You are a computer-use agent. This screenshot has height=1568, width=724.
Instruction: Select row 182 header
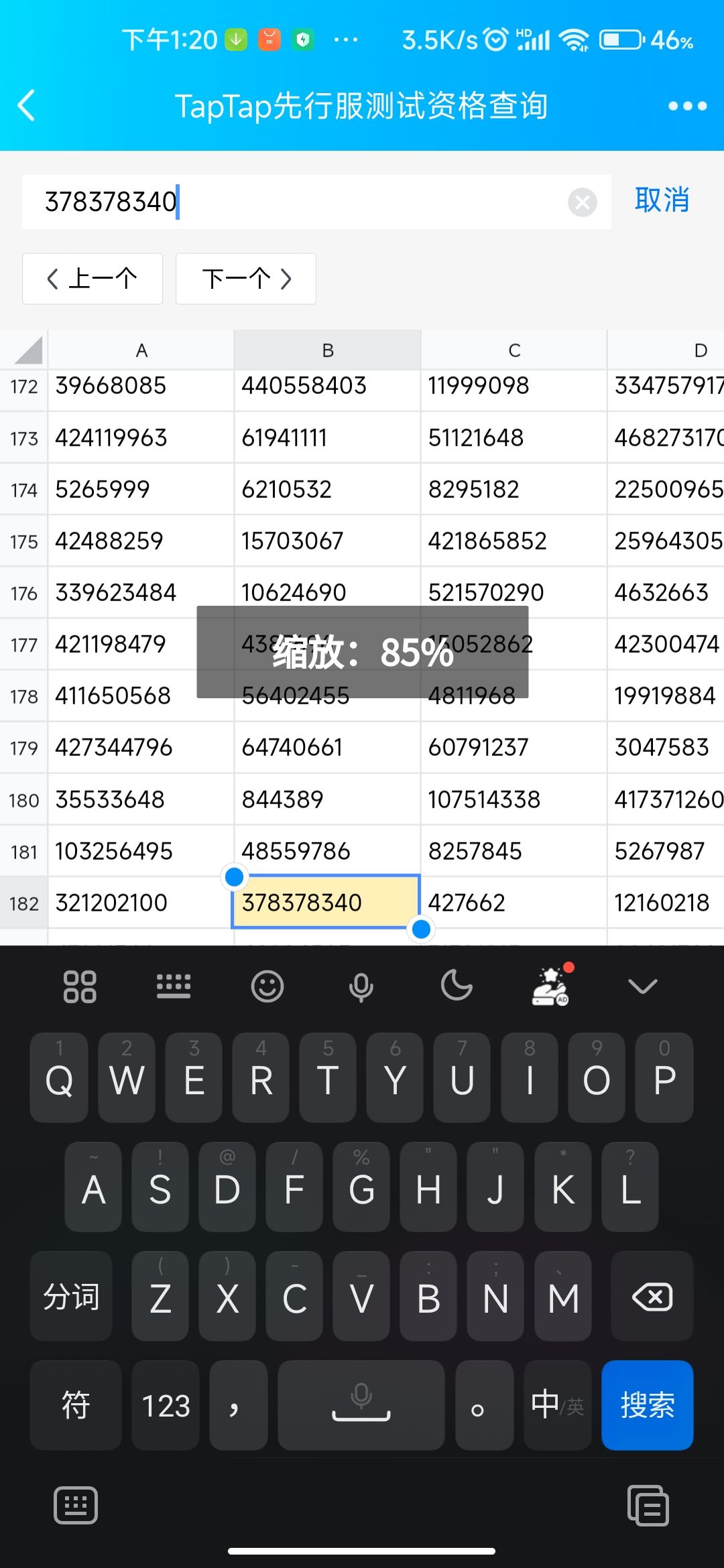(x=24, y=903)
